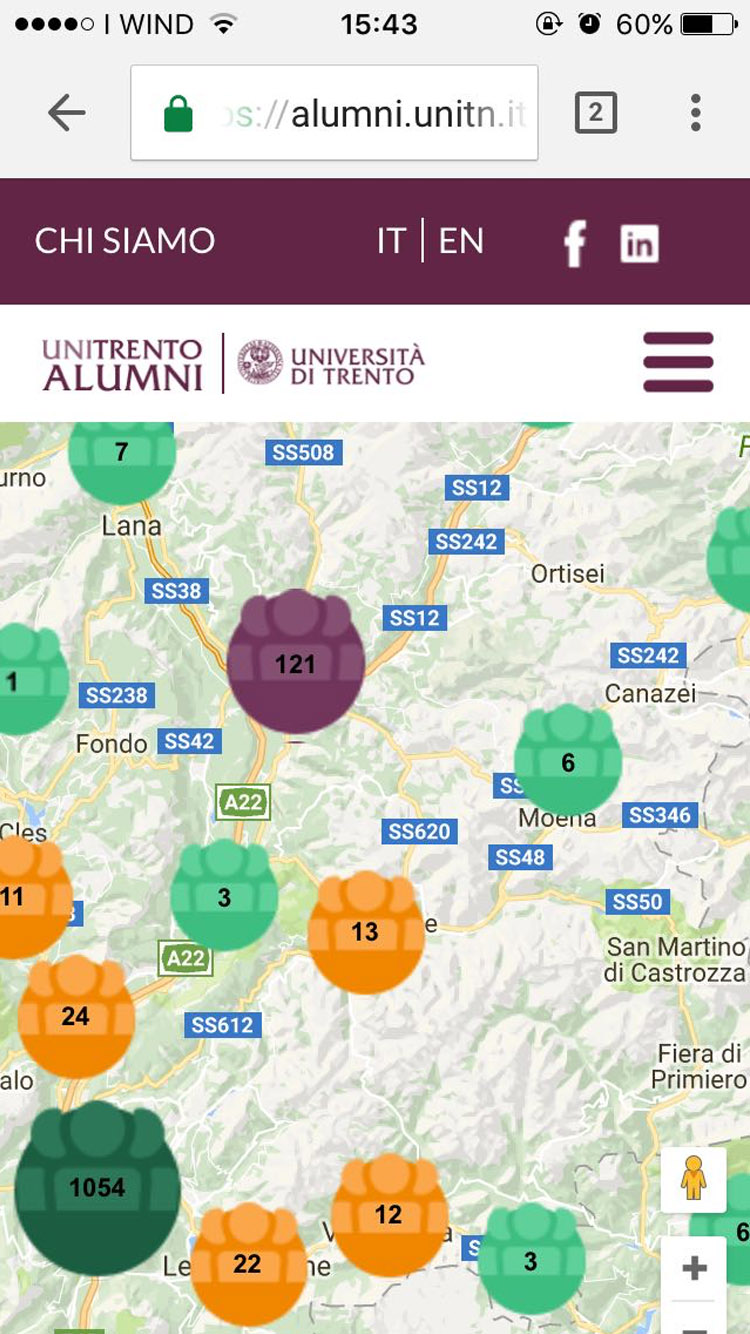Open the CHI SIAMO page
This screenshot has width=750, height=1334.
tap(125, 241)
